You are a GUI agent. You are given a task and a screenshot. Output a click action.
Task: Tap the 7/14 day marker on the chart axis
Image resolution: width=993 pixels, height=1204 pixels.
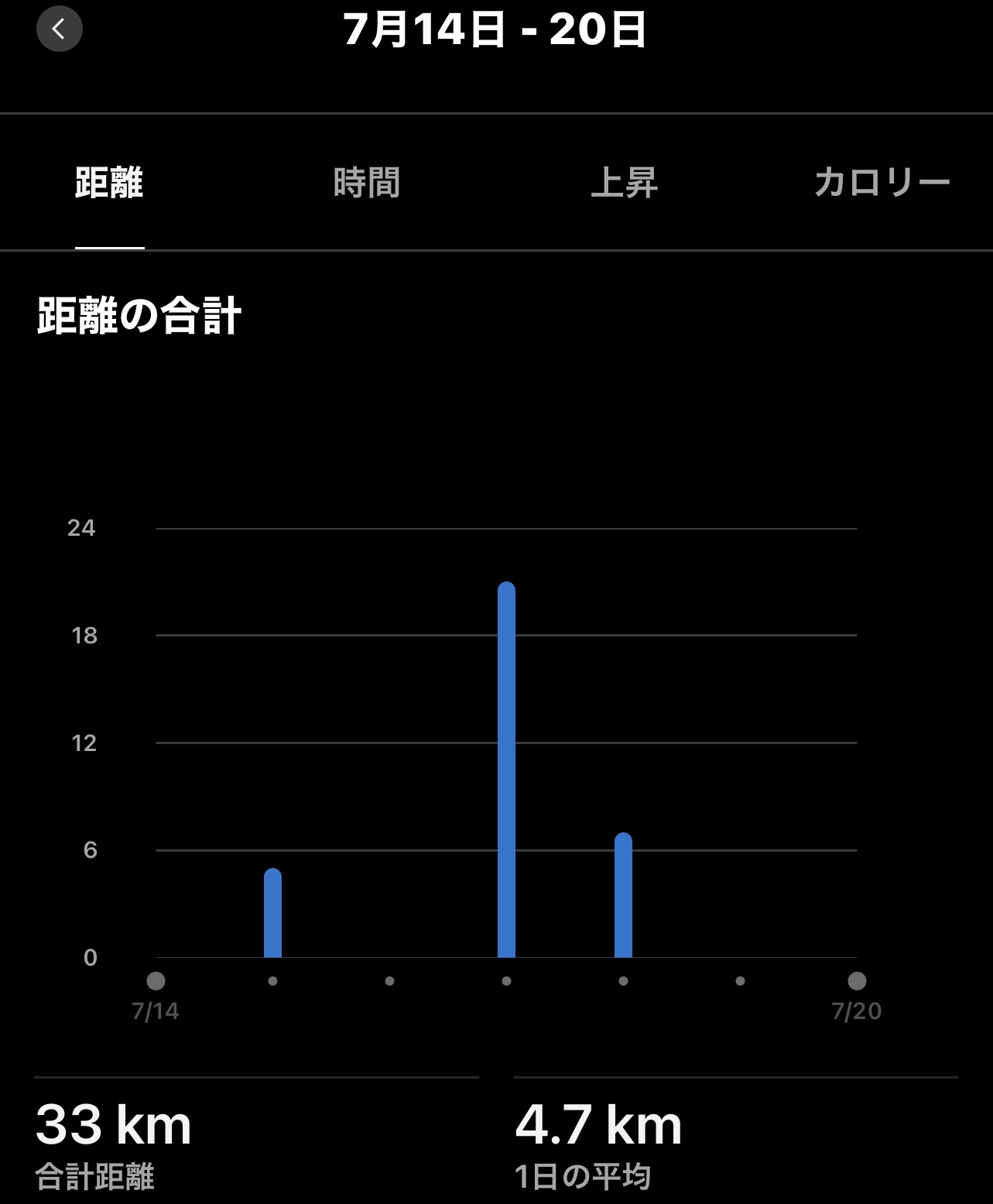point(156,981)
